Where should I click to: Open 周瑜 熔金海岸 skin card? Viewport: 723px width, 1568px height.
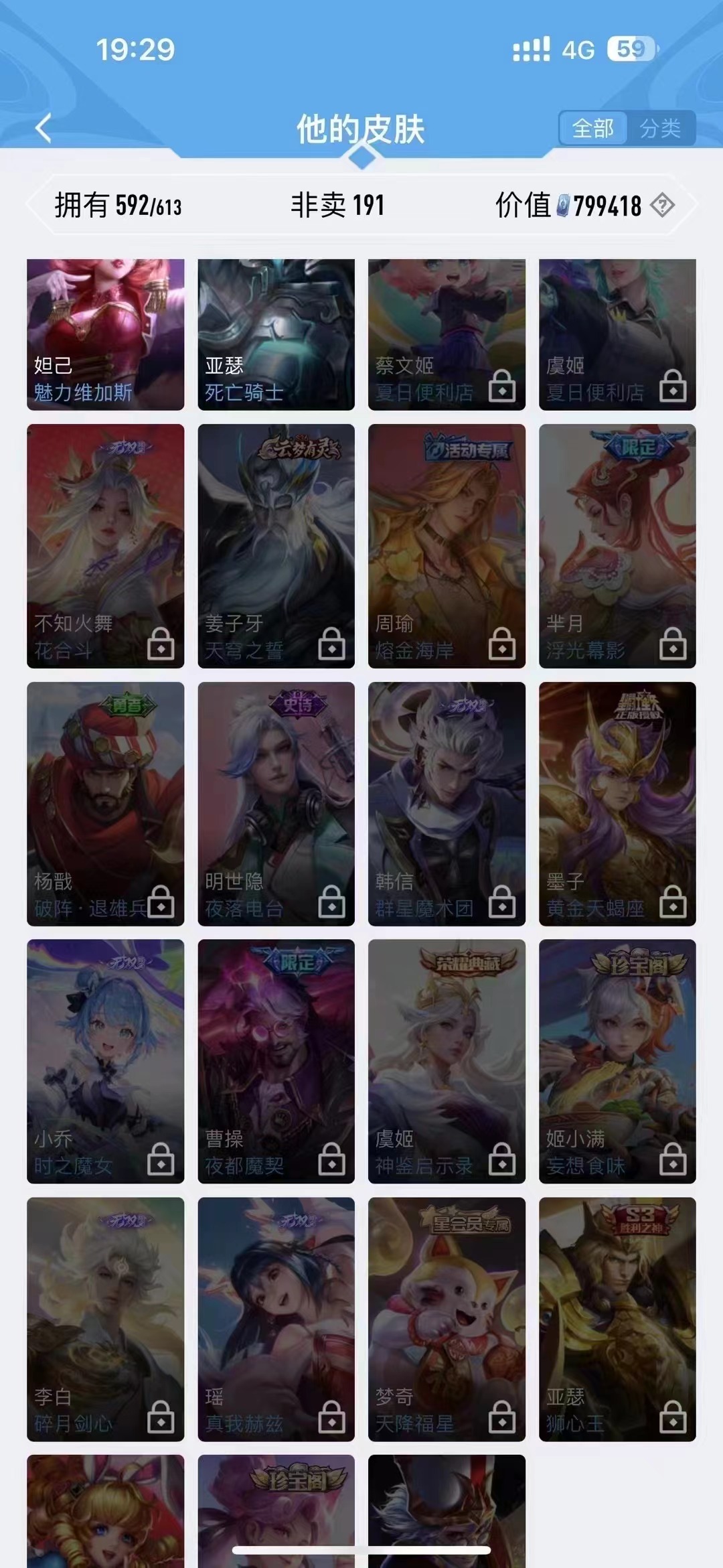click(447, 546)
